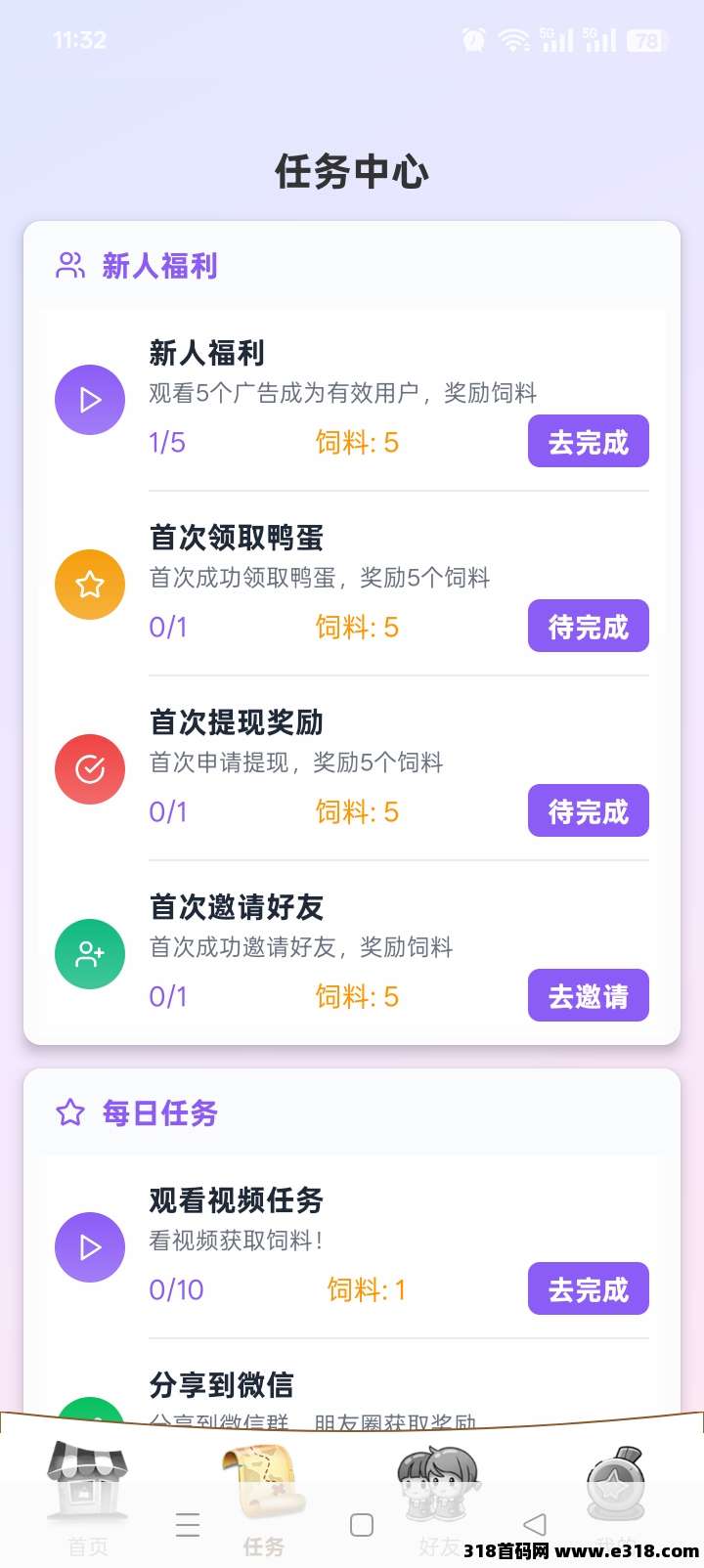Screen dimensions: 704x1568
Task: Click the people icon next to 新人福利 header
Action: (x=69, y=265)
